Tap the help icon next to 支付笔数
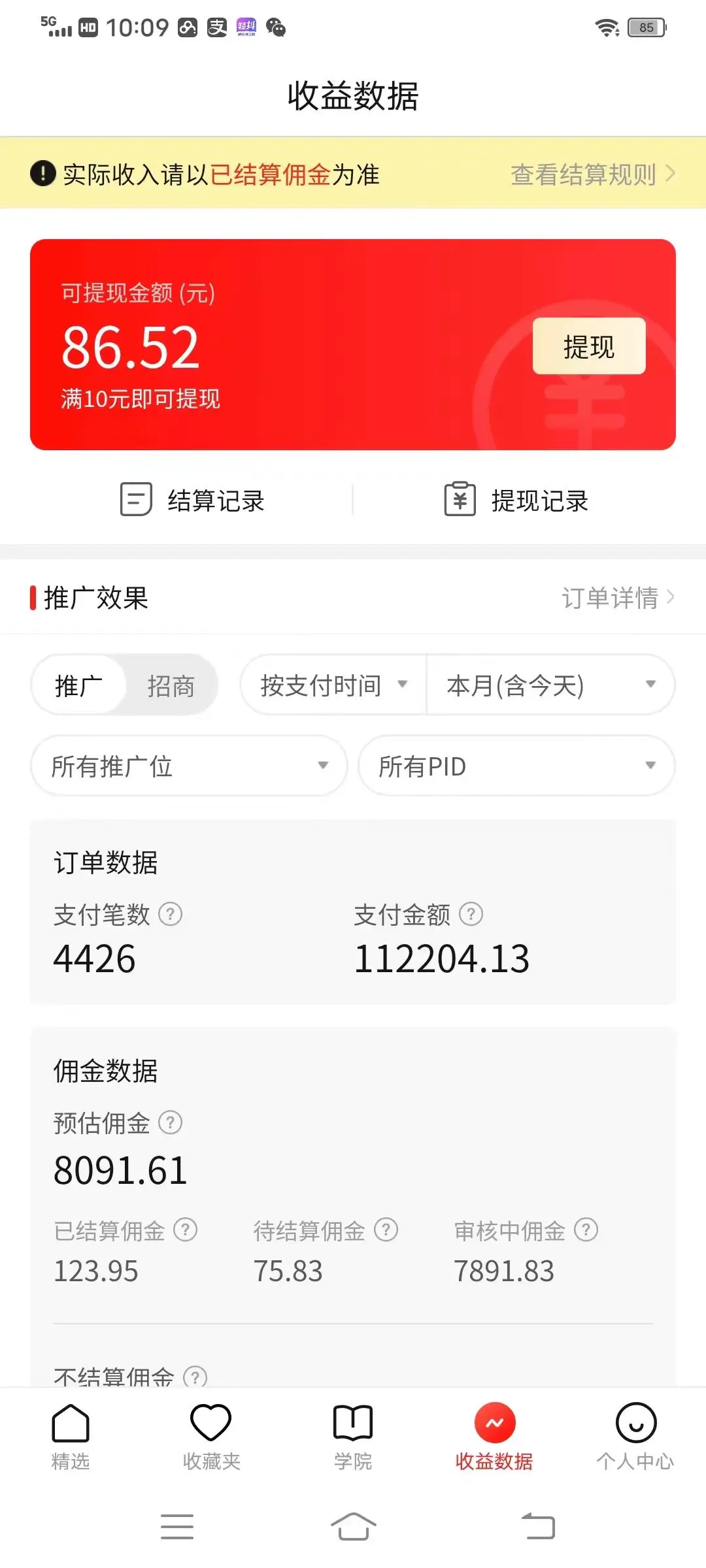This screenshot has height=1568, width=706. pos(171,915)
